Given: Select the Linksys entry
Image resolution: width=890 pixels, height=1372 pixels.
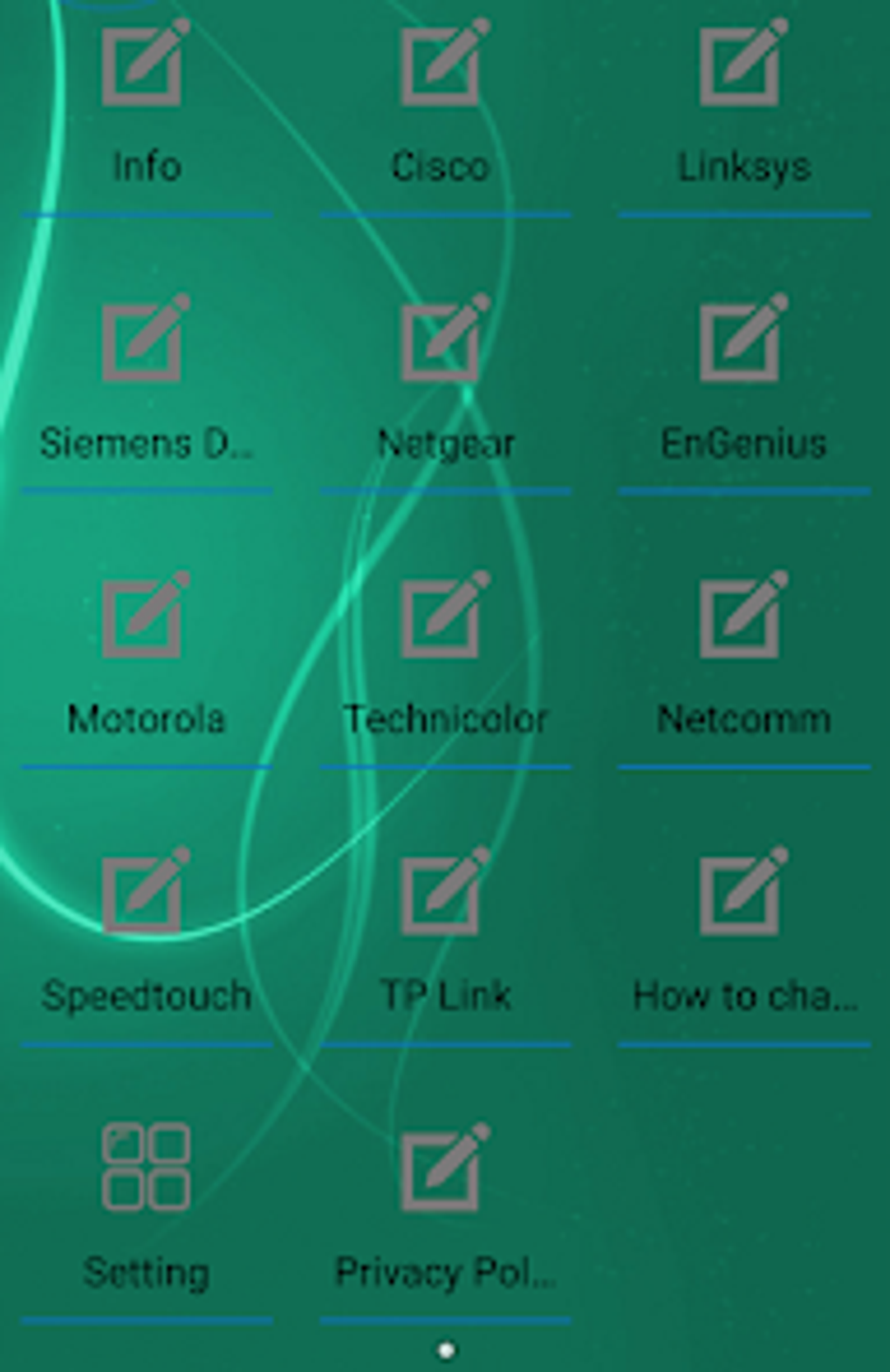Looking at the screenshot, I should tap(743, 105).
